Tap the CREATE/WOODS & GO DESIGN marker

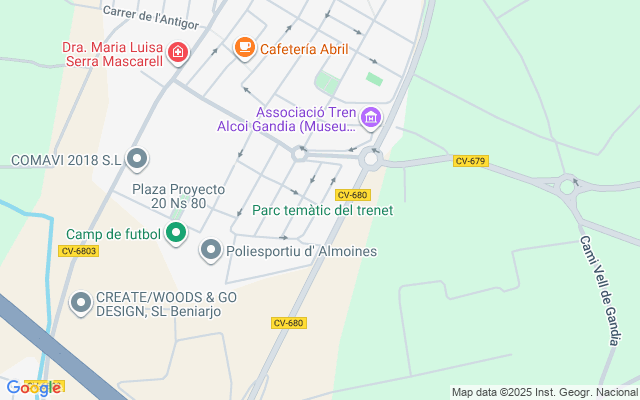point(81,300)
